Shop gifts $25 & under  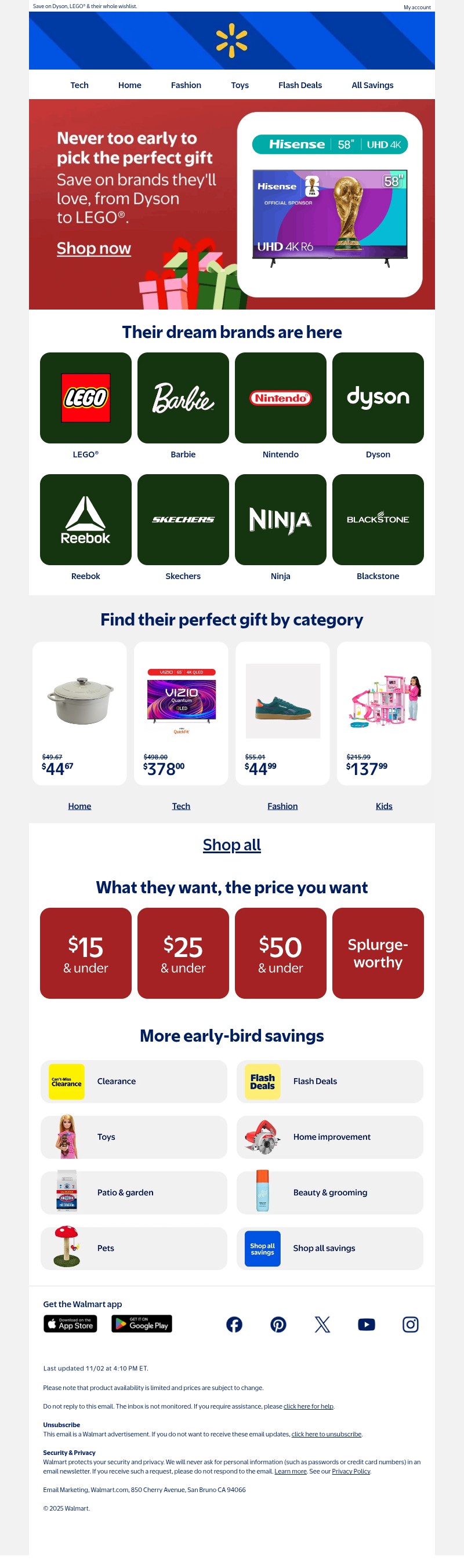[x=183, y=953]
